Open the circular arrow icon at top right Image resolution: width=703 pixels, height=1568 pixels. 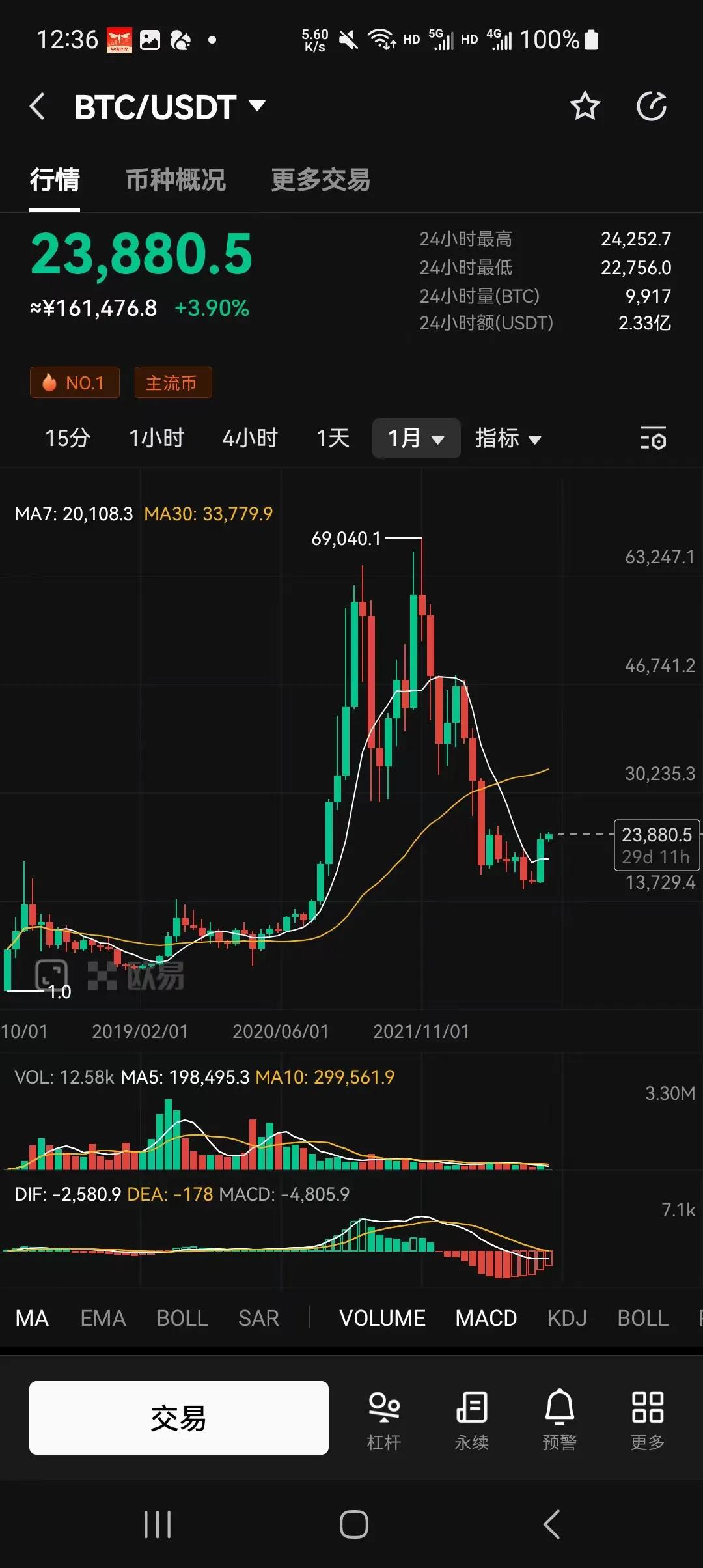(652, 106)
